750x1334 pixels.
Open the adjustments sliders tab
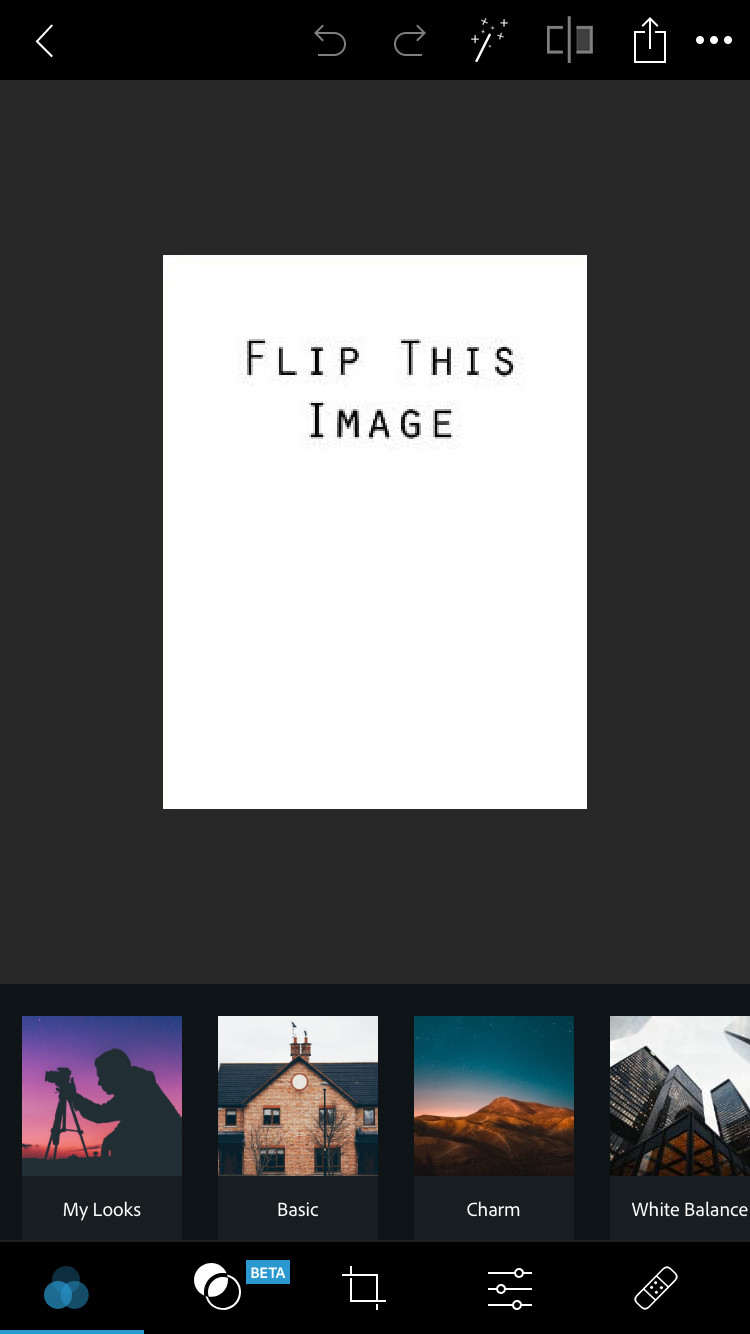point(510,1287)
